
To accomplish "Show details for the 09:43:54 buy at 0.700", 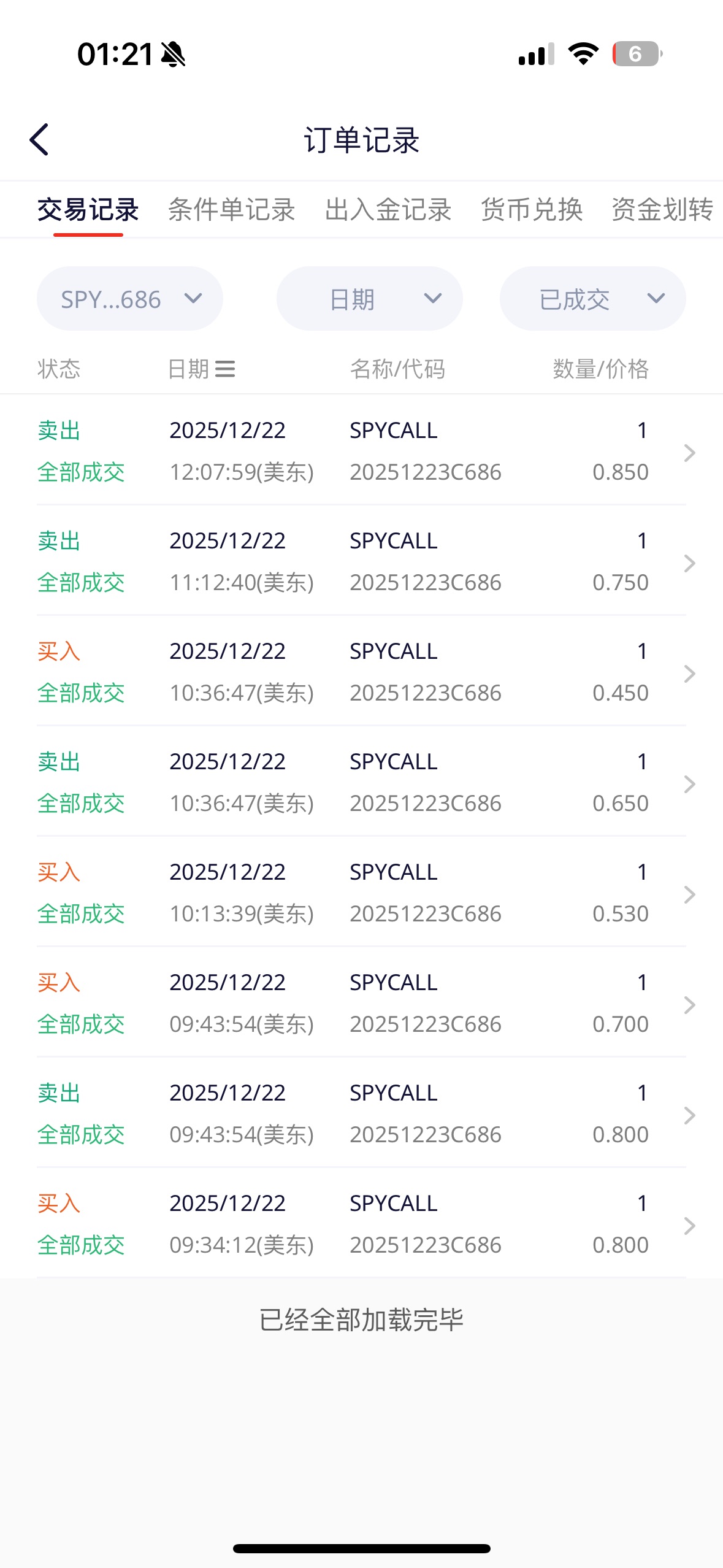I will click(x=361, y=1003).
